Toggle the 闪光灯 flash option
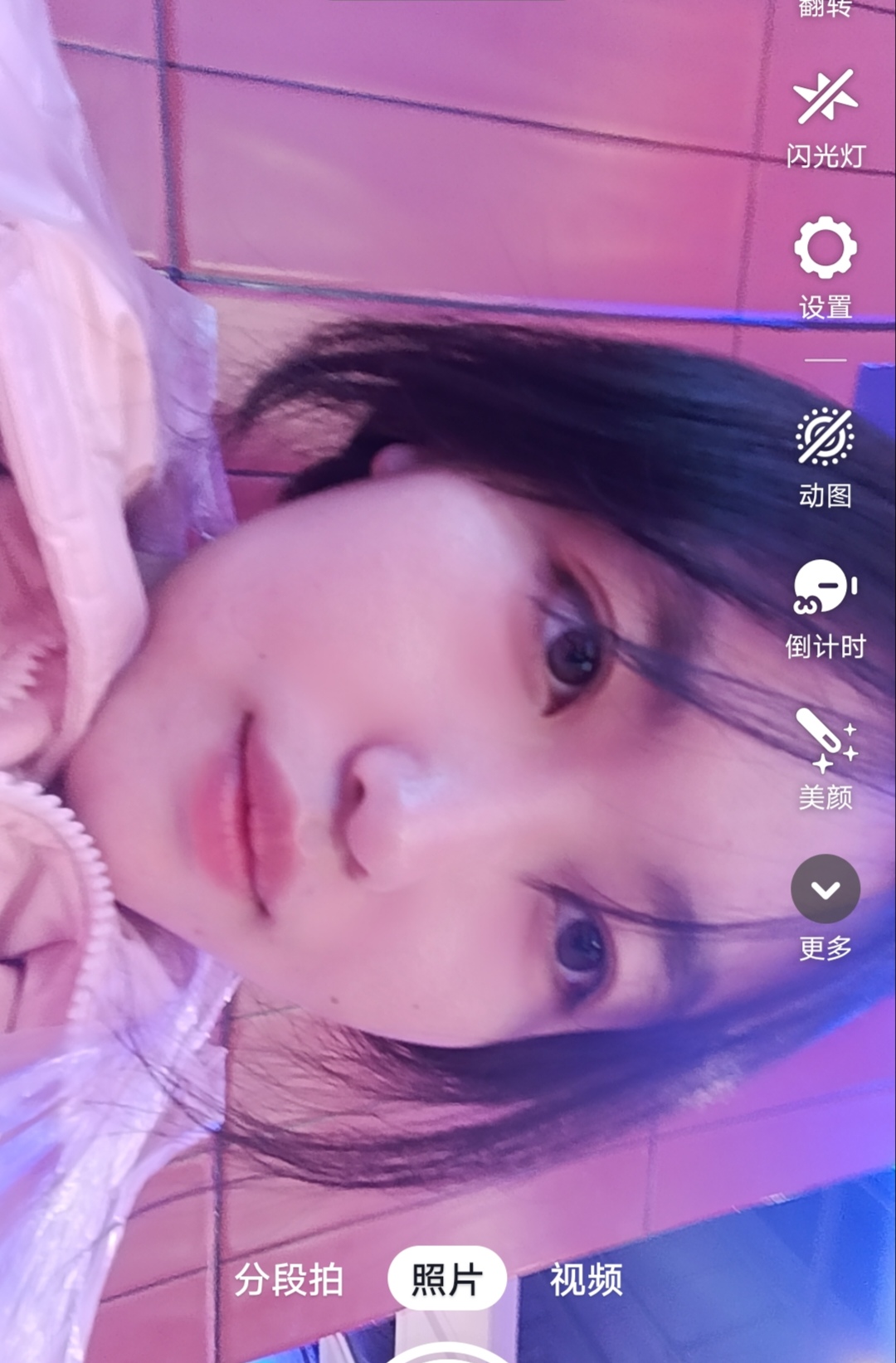Viewport: 896px width, 1363px height. 825,119
